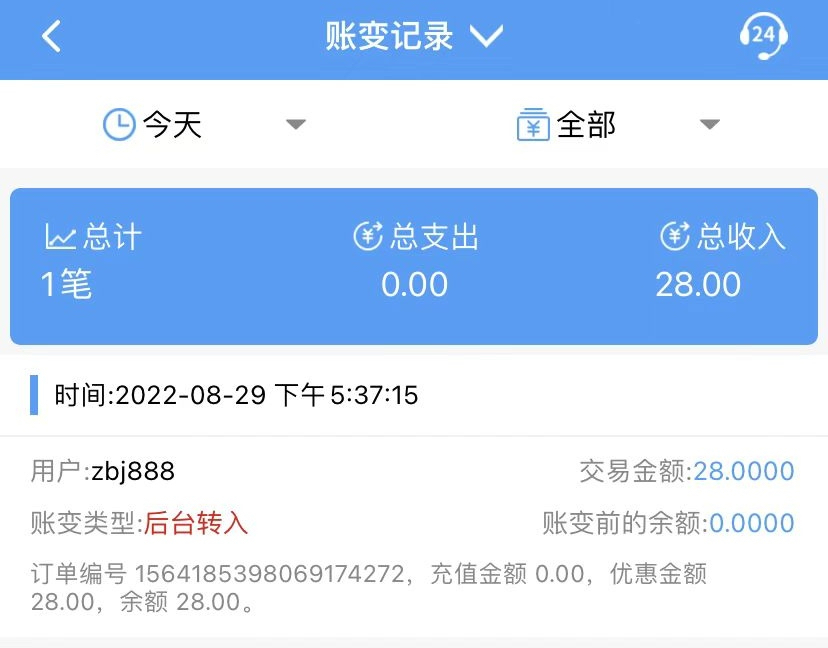Open the 全部 type filter
The width and height of the screenshot is (828, 648).
click(618, 125)
